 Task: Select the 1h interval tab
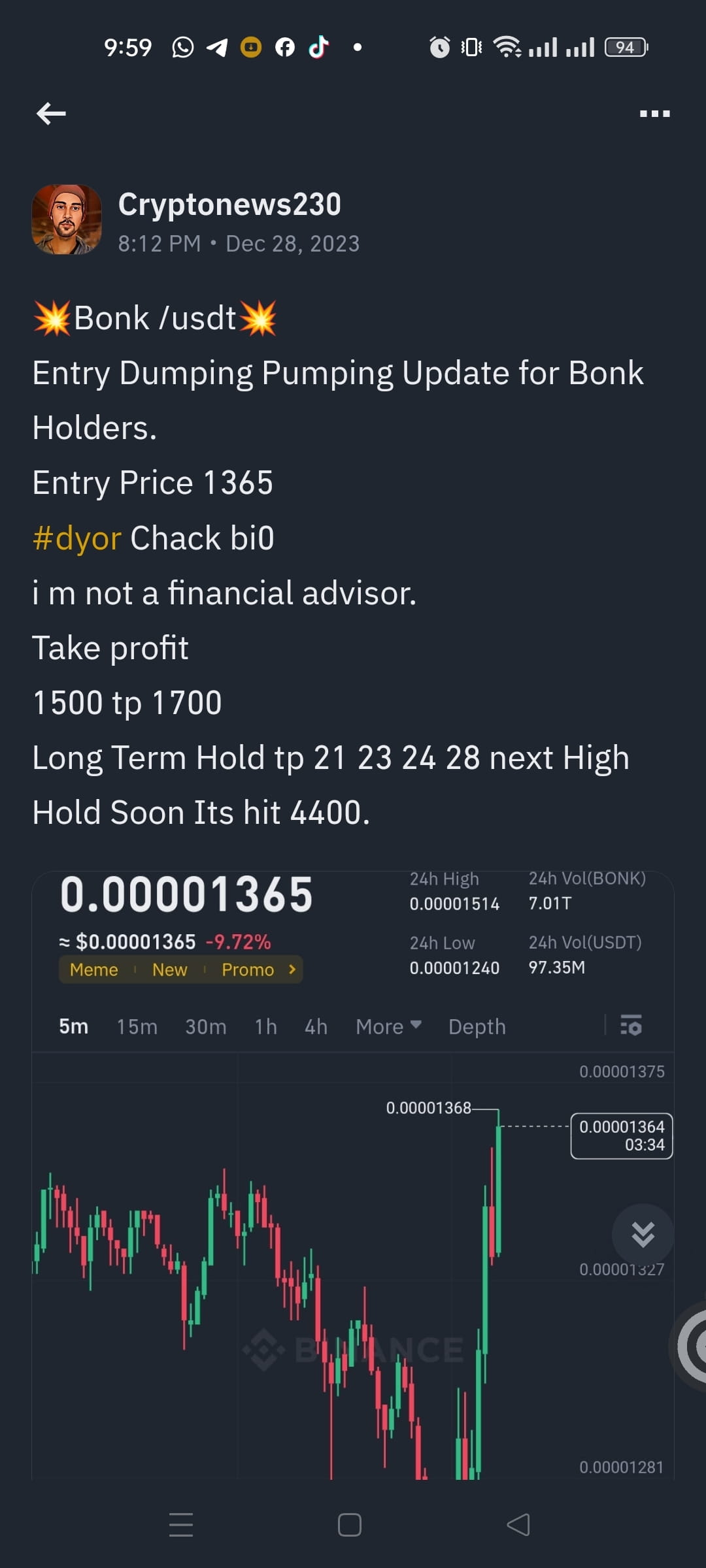(x=265, y=1026)
